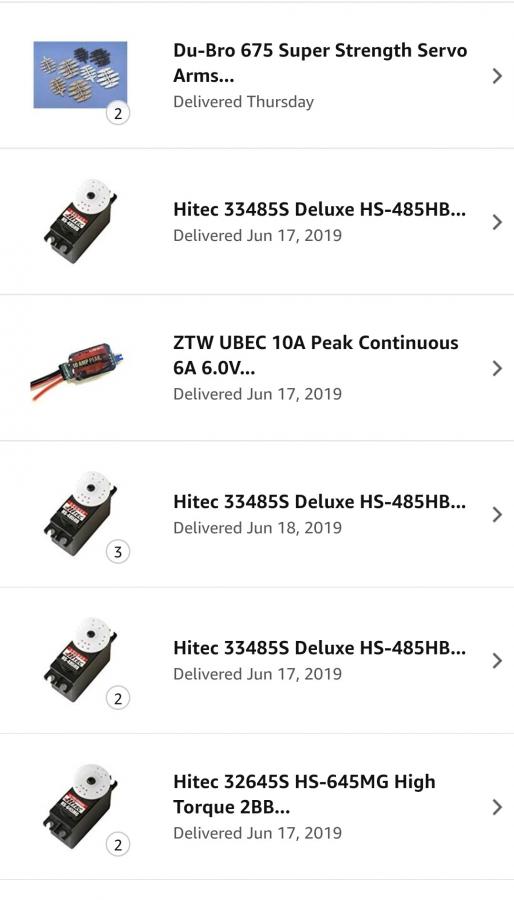Image resolution: width=514 pixels, height=900 pixels.
Task: Open the Hitec 32645S HS-645MG High Torque order
Action: tap(257, 807)
